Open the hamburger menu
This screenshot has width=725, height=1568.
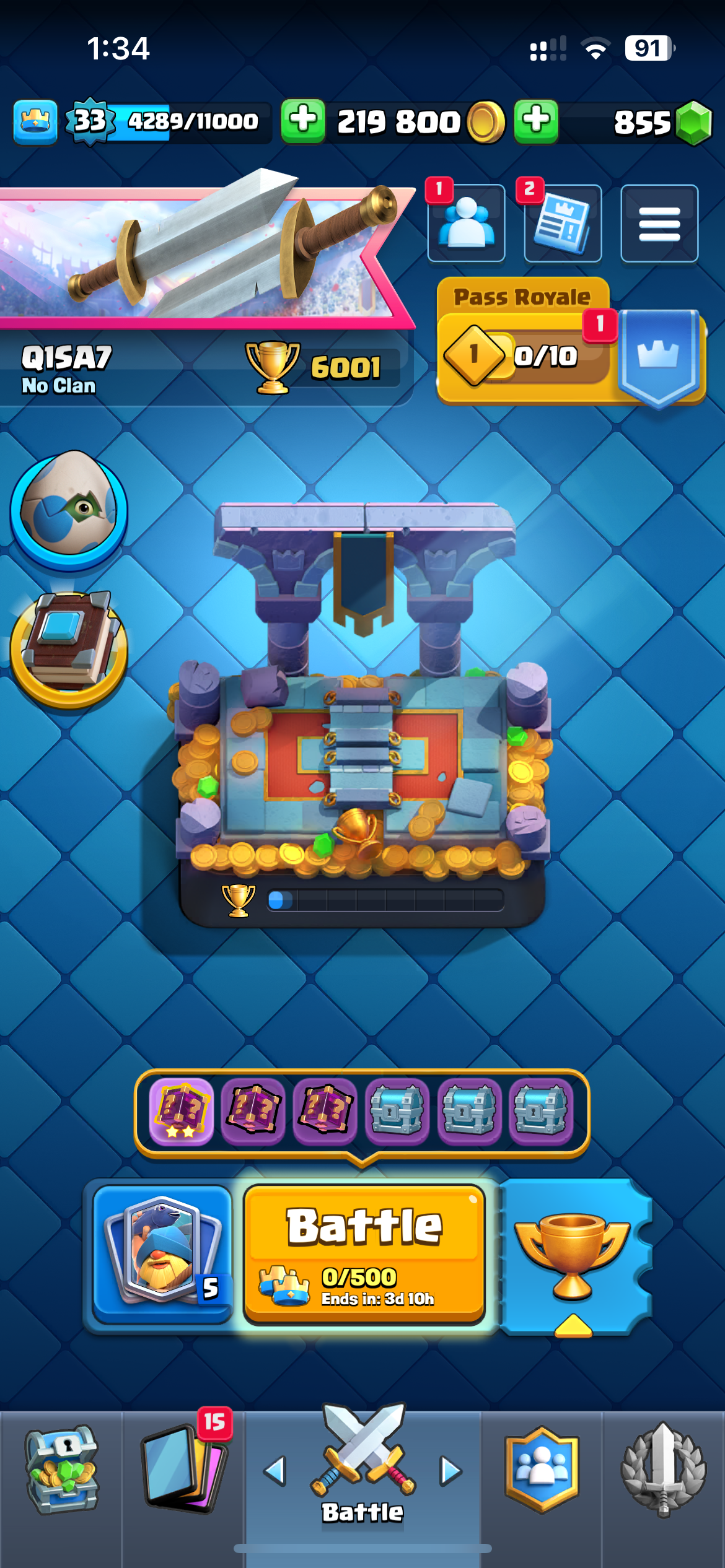coord(659,224)
